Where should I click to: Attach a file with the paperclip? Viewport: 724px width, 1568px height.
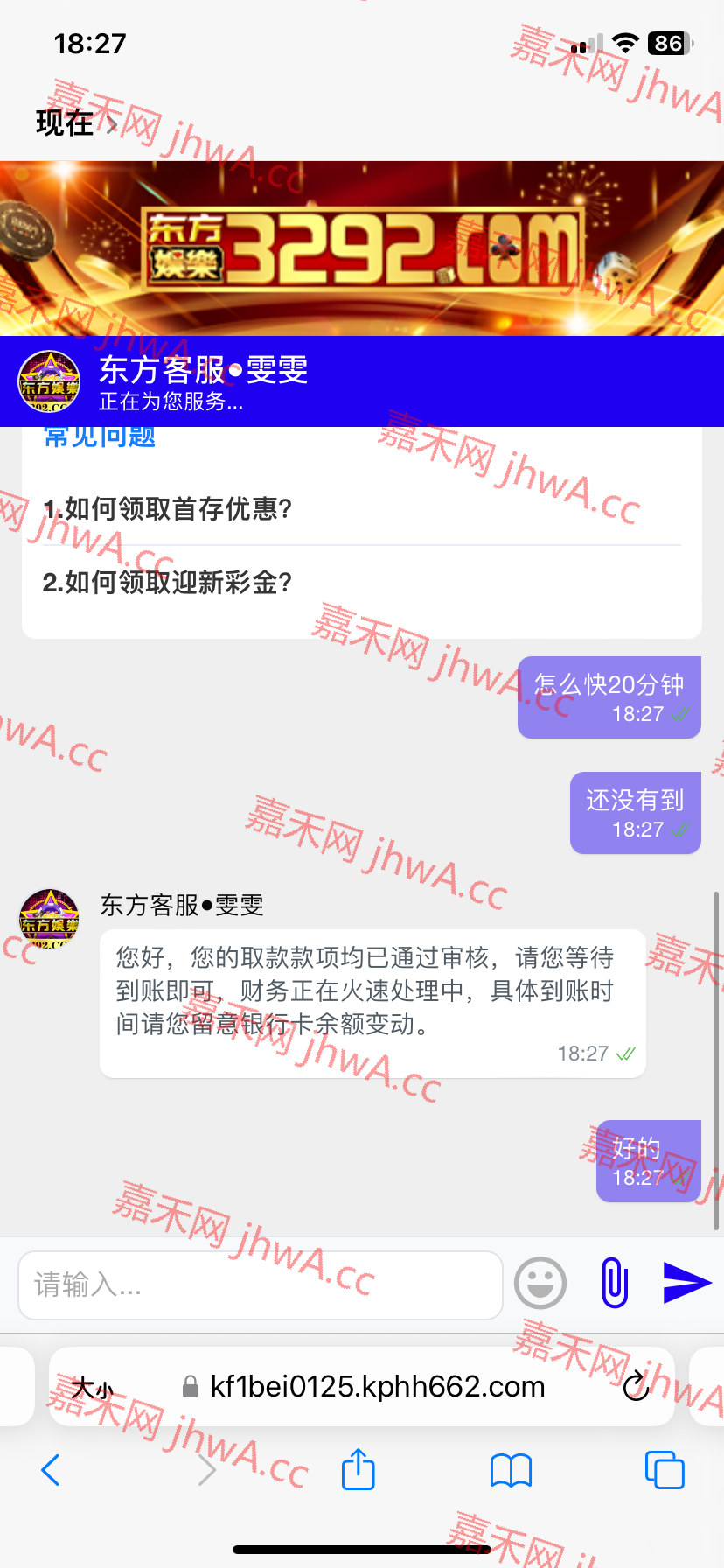click(615, 1283)
